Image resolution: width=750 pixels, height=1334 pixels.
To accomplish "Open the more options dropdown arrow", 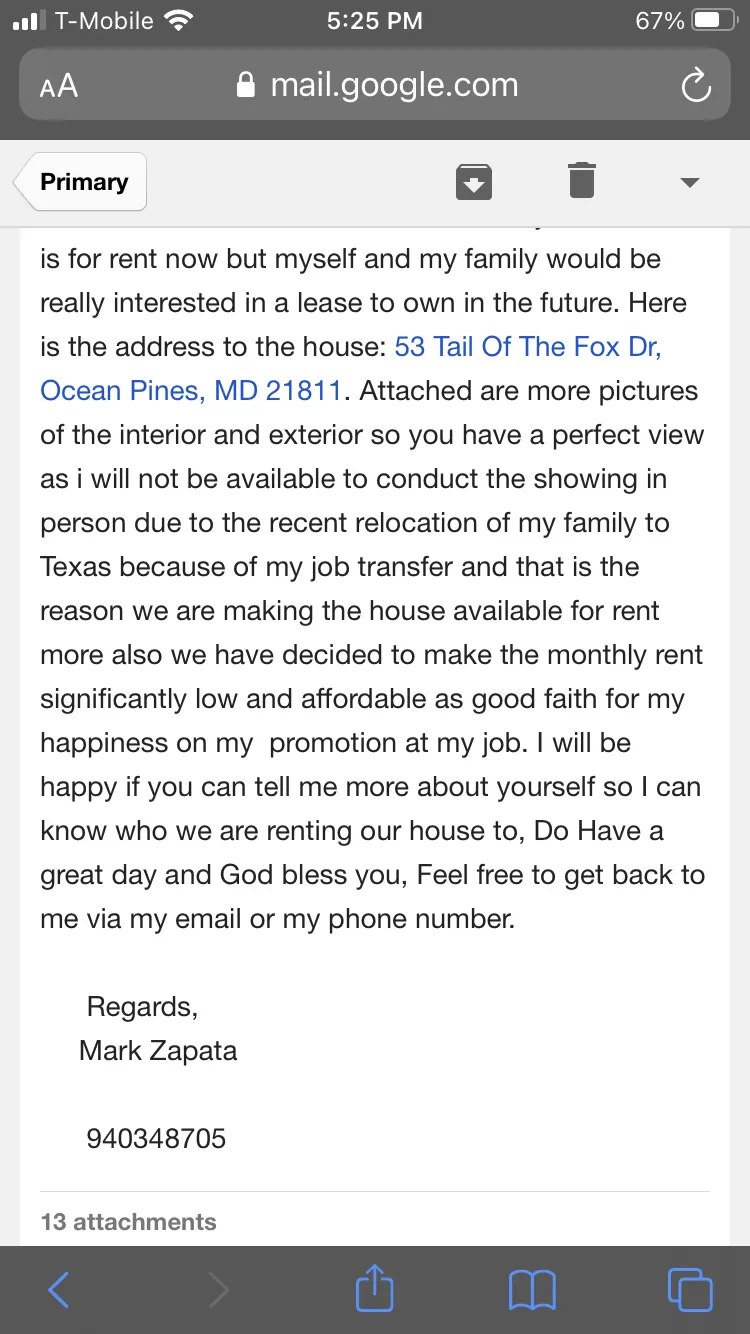I will pos(689,182).
